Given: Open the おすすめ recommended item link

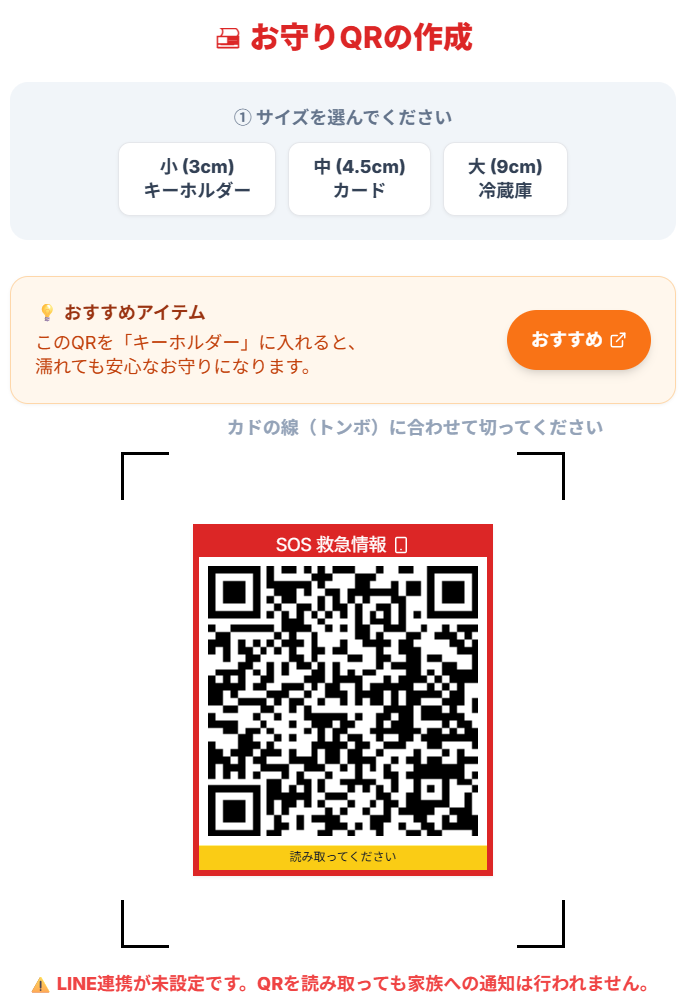Looking at the screenshot, I should (578, 340).
